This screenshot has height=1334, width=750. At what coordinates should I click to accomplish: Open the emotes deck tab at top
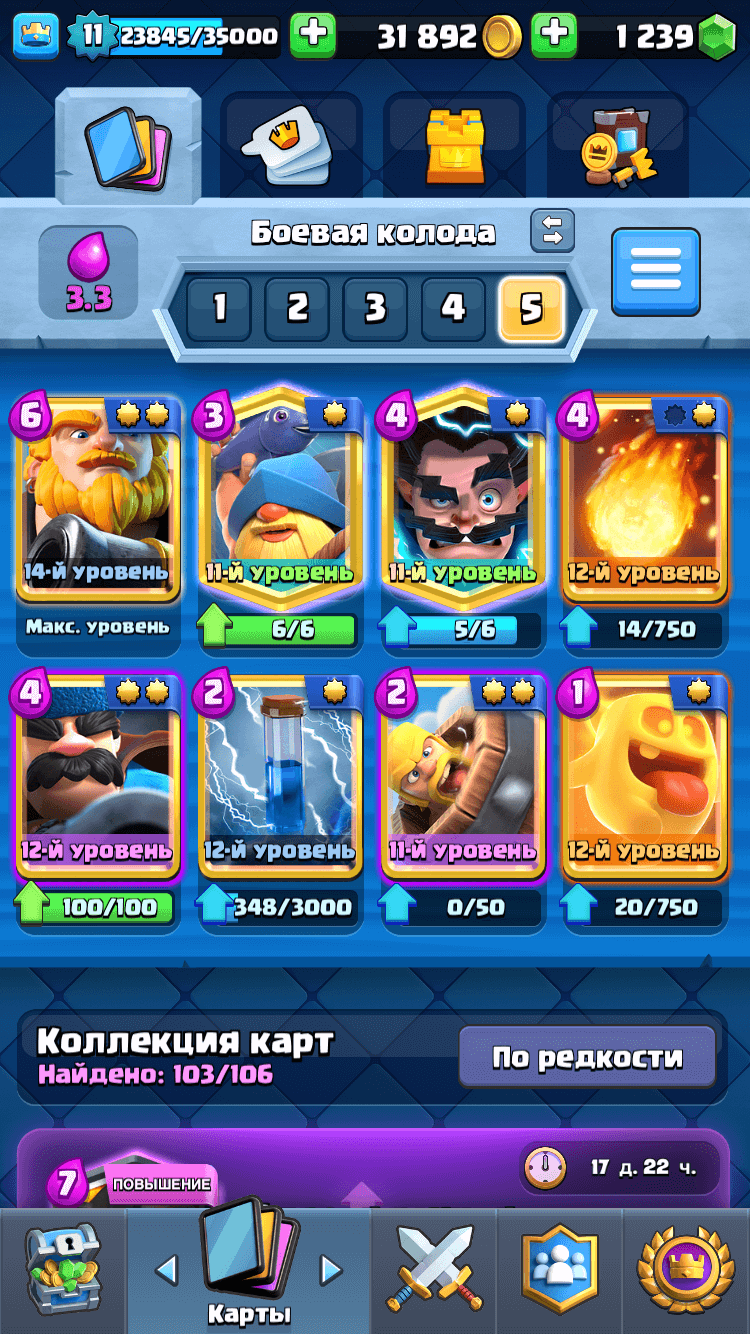pos(290,147)
